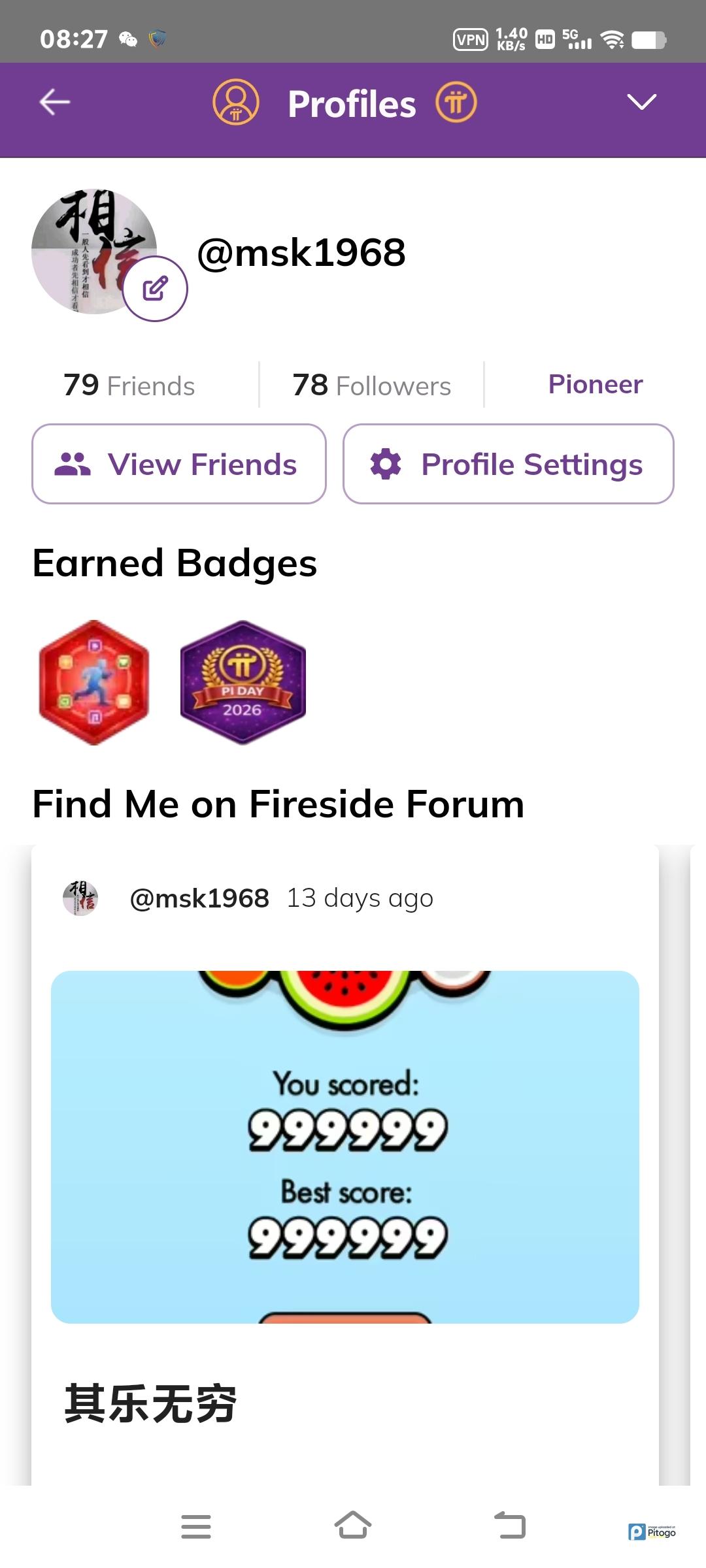Open the red runner earned badge
706x1568 pixels.
click(x=94, y=682)
